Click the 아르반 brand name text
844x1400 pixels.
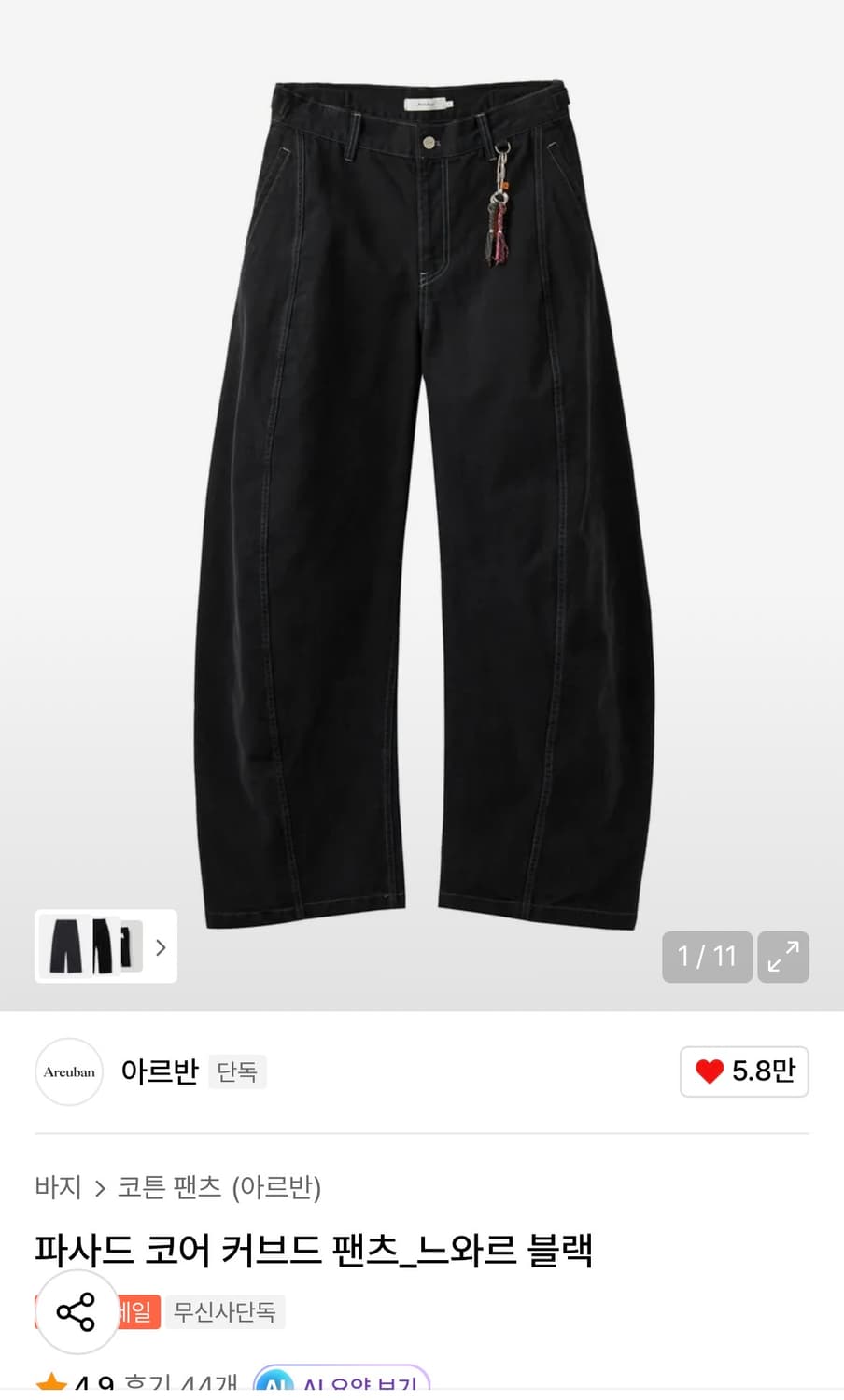pos(159,1071)
